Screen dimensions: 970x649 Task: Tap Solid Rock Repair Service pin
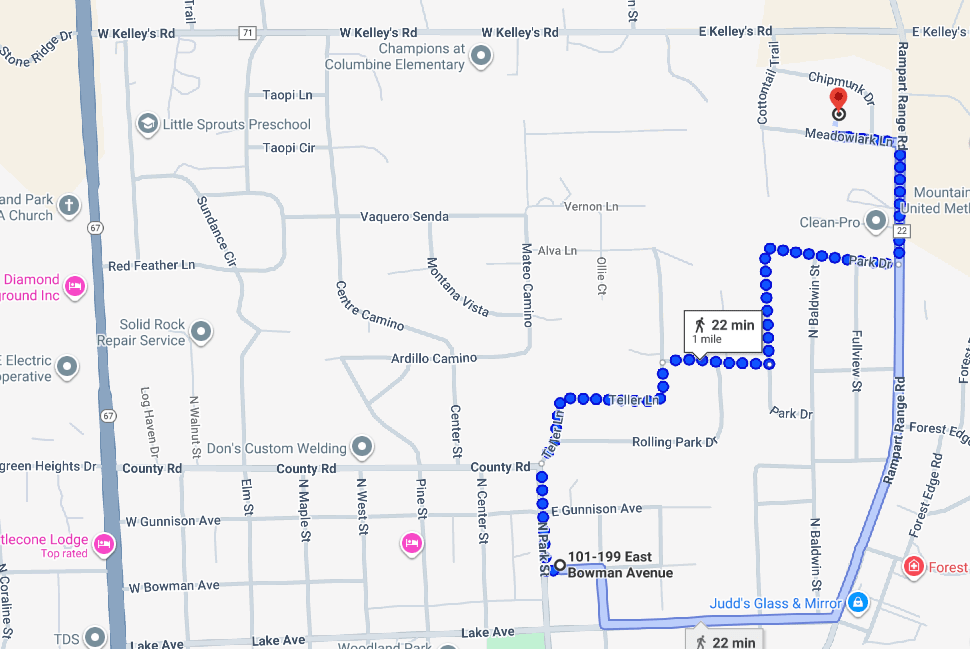pos(201,331)
